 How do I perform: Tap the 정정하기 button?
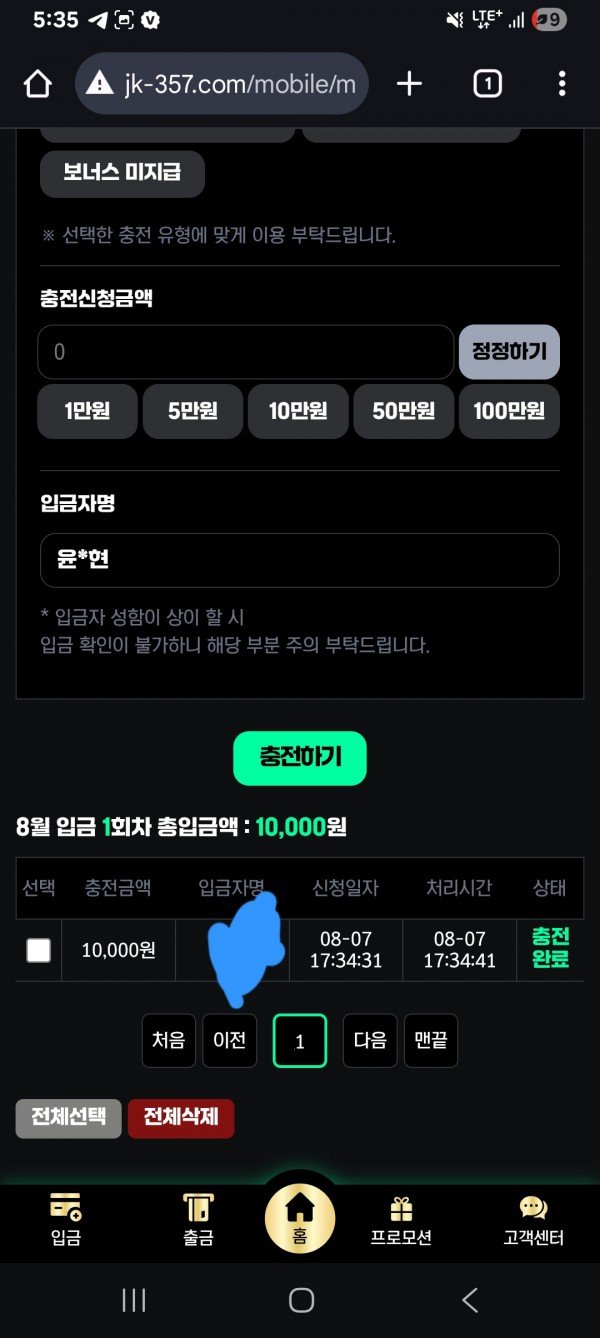[x=509, y=352]
